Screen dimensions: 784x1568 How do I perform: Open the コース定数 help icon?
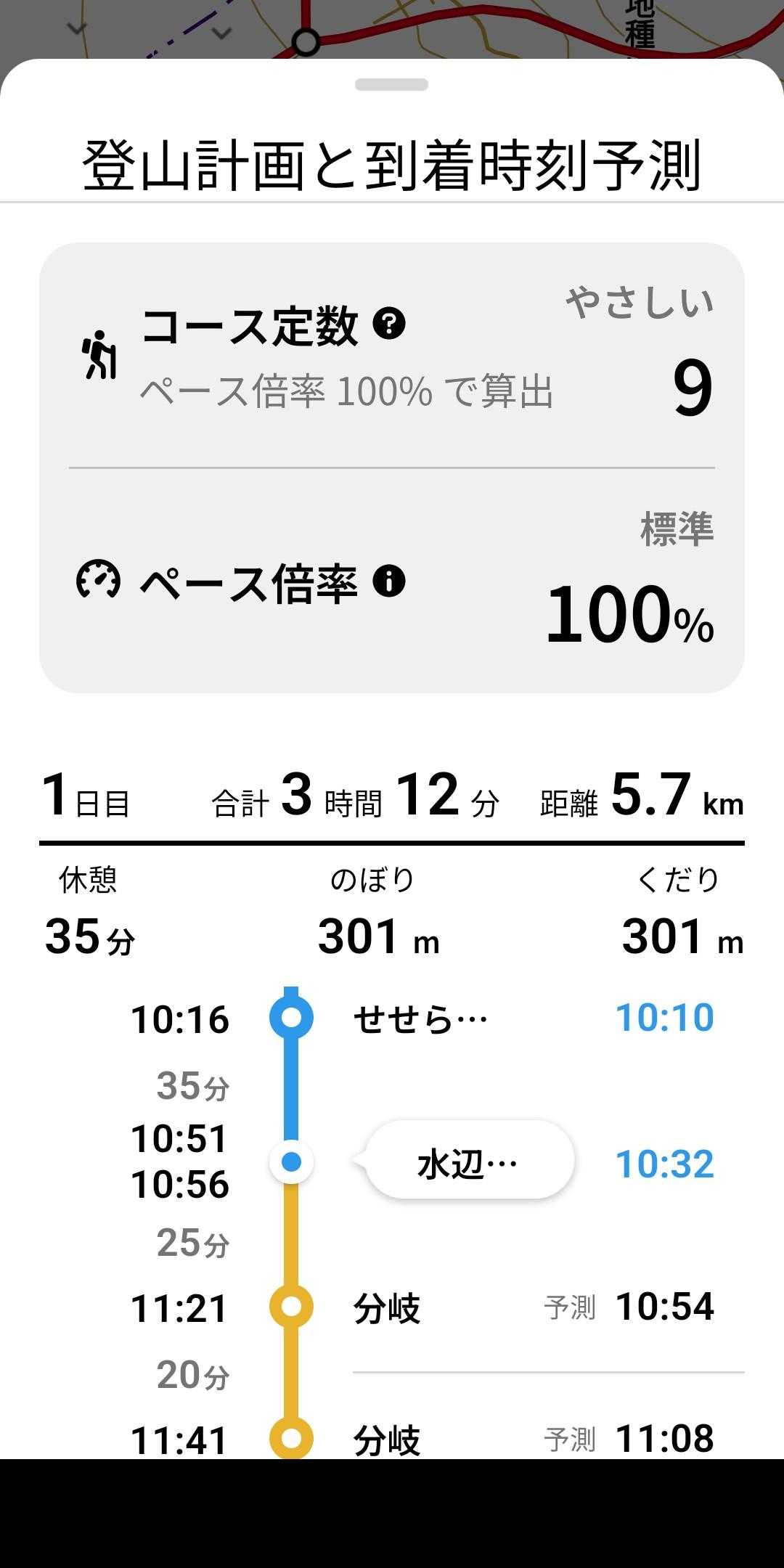point(389,324)
